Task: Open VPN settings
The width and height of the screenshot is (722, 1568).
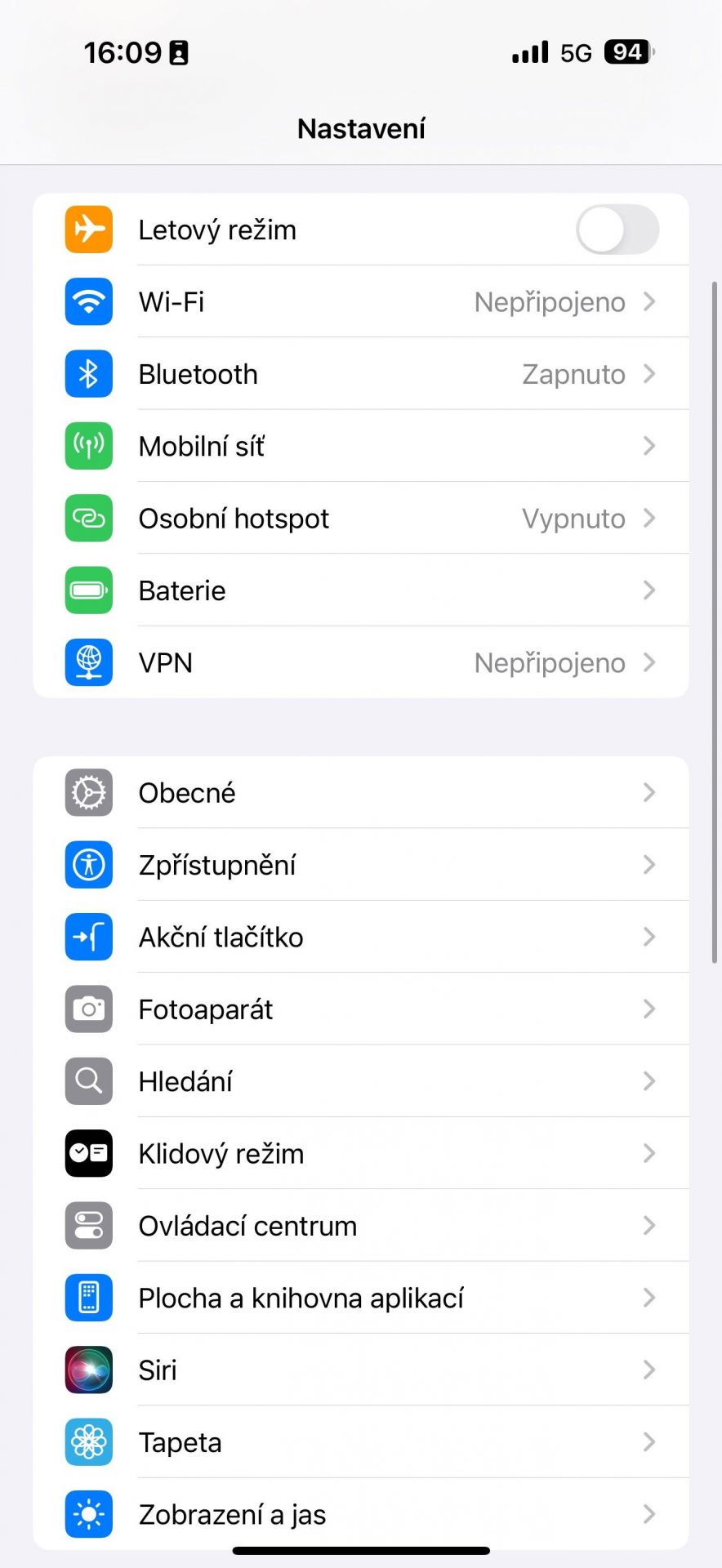Action: (x=361, y=662)
